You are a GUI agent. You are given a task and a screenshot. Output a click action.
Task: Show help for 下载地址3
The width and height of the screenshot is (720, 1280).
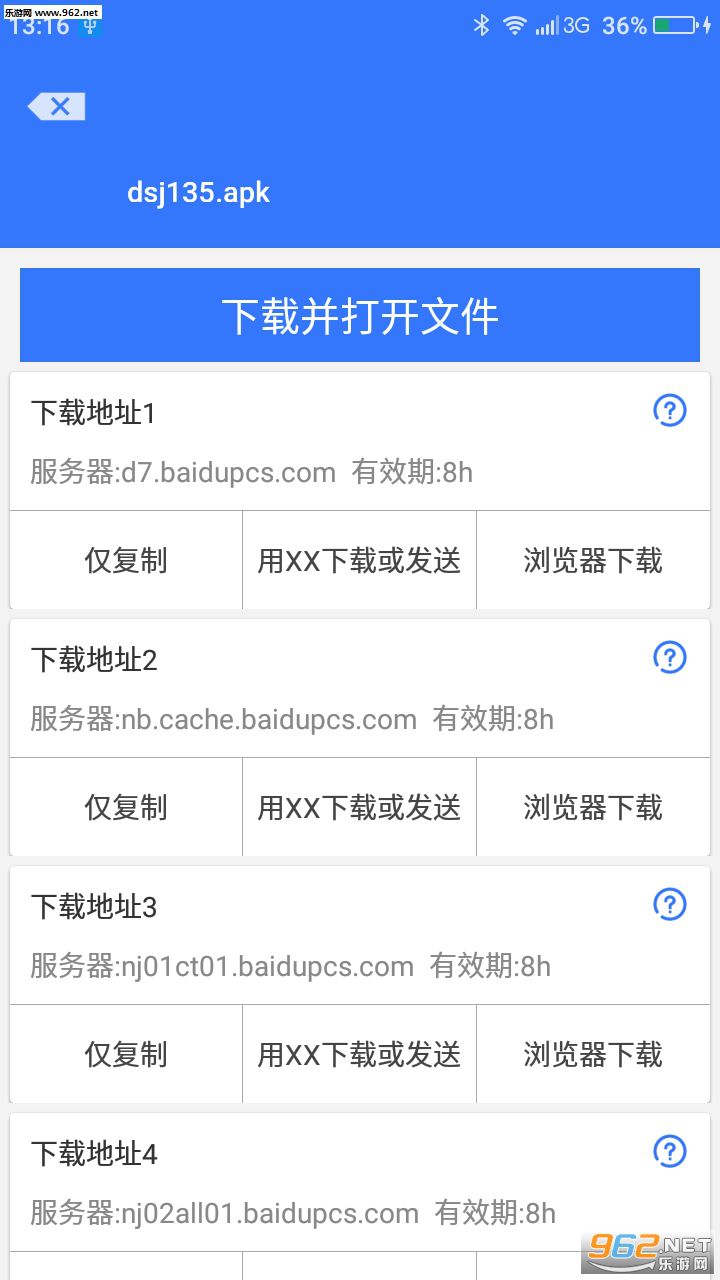tap(670, 904)
